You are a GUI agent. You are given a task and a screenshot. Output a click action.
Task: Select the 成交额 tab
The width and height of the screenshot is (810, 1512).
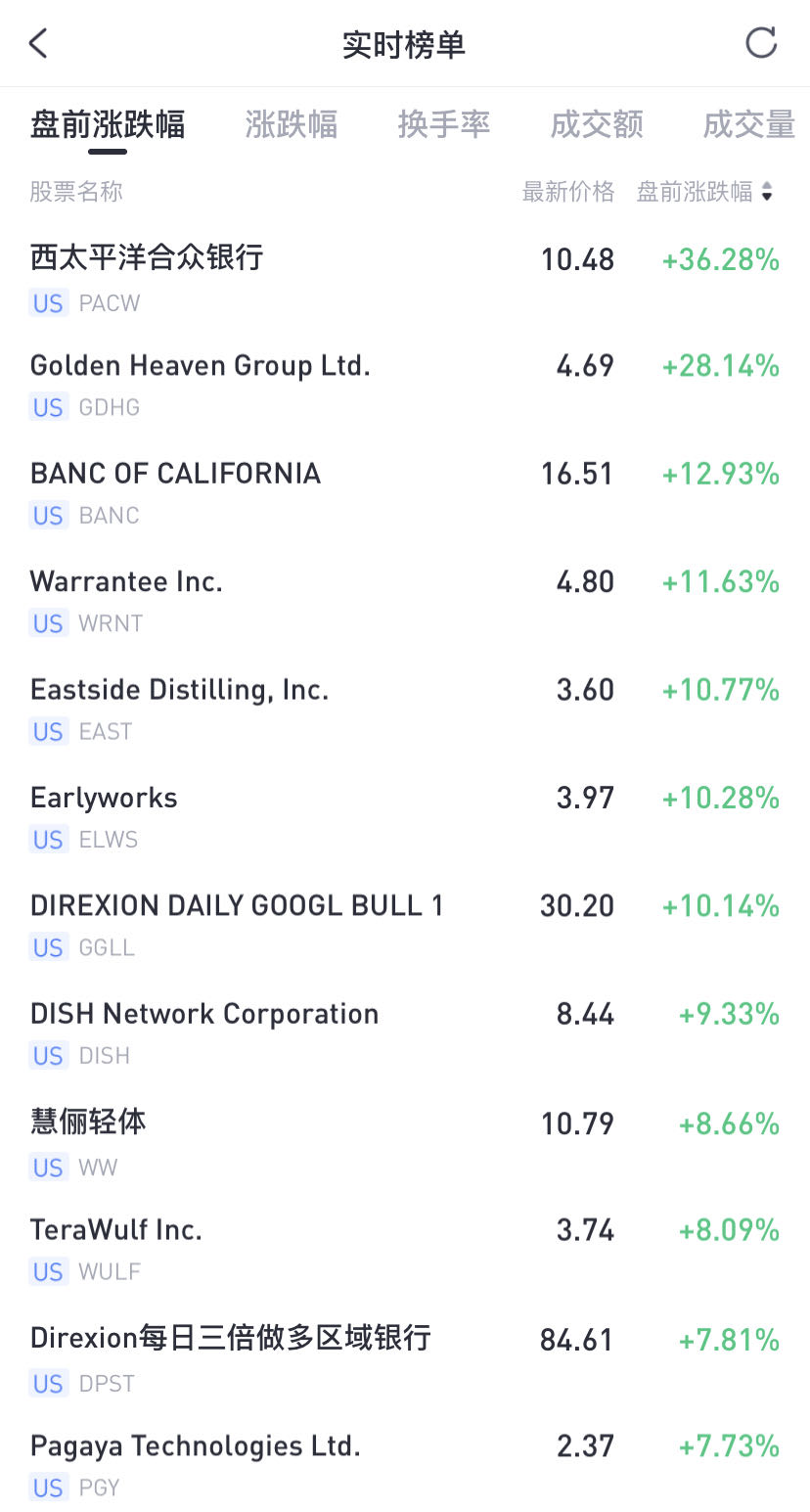pyautogui.click(x=596, y=125)
